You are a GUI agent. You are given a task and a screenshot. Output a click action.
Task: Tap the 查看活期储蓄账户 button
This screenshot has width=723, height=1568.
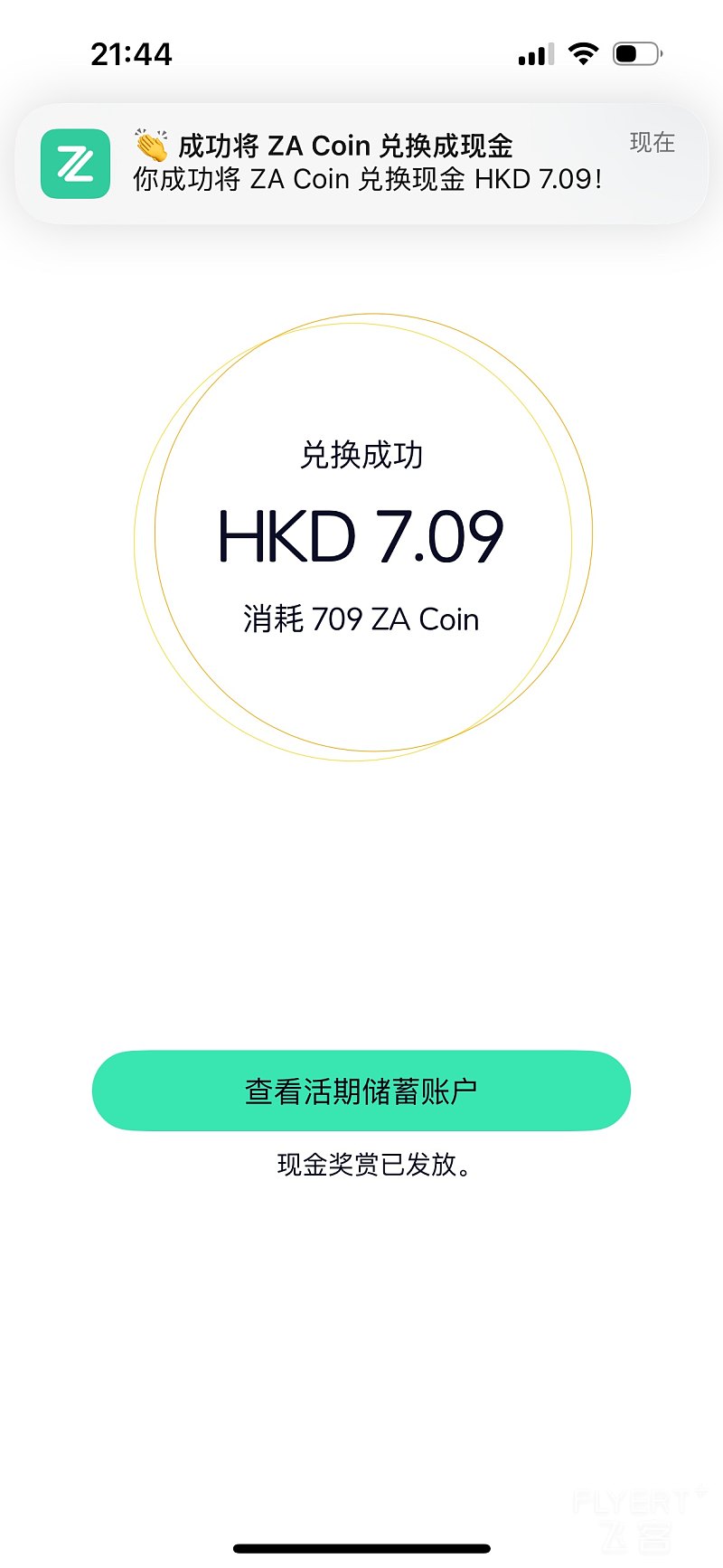coord(361,1091)
